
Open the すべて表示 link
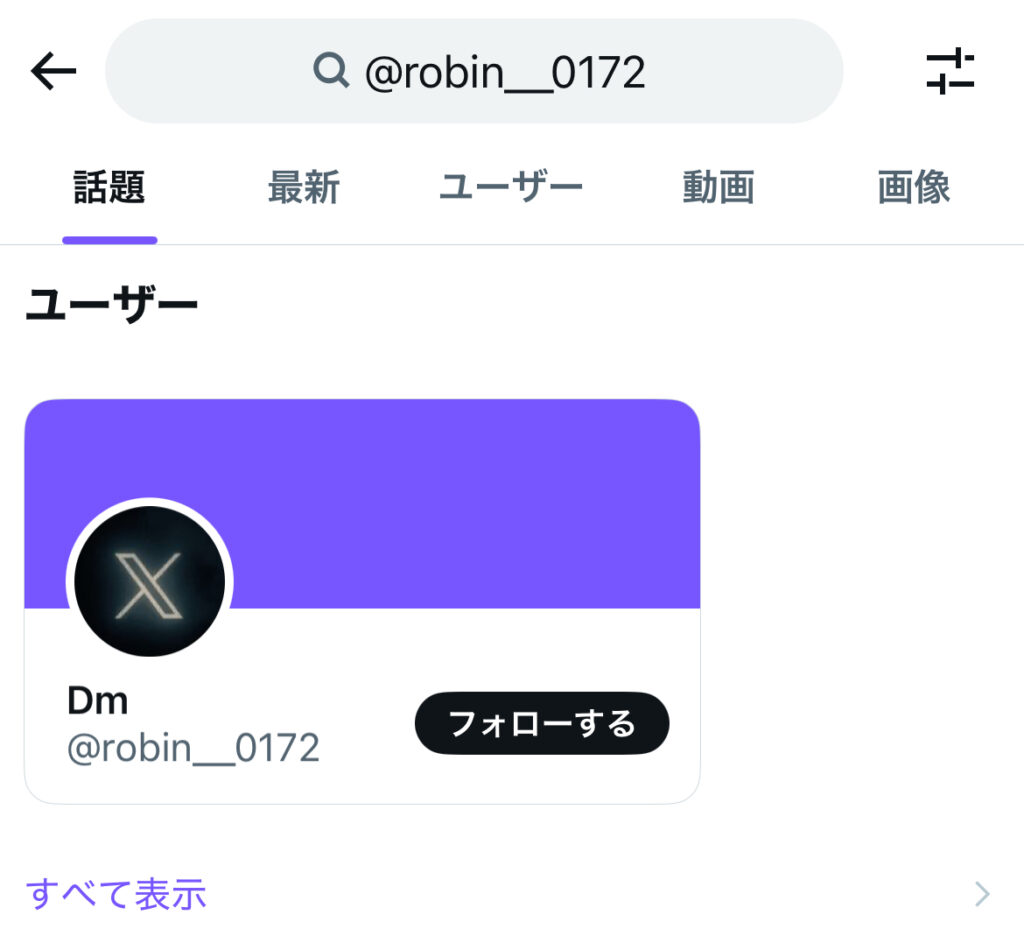click(116, 893)
